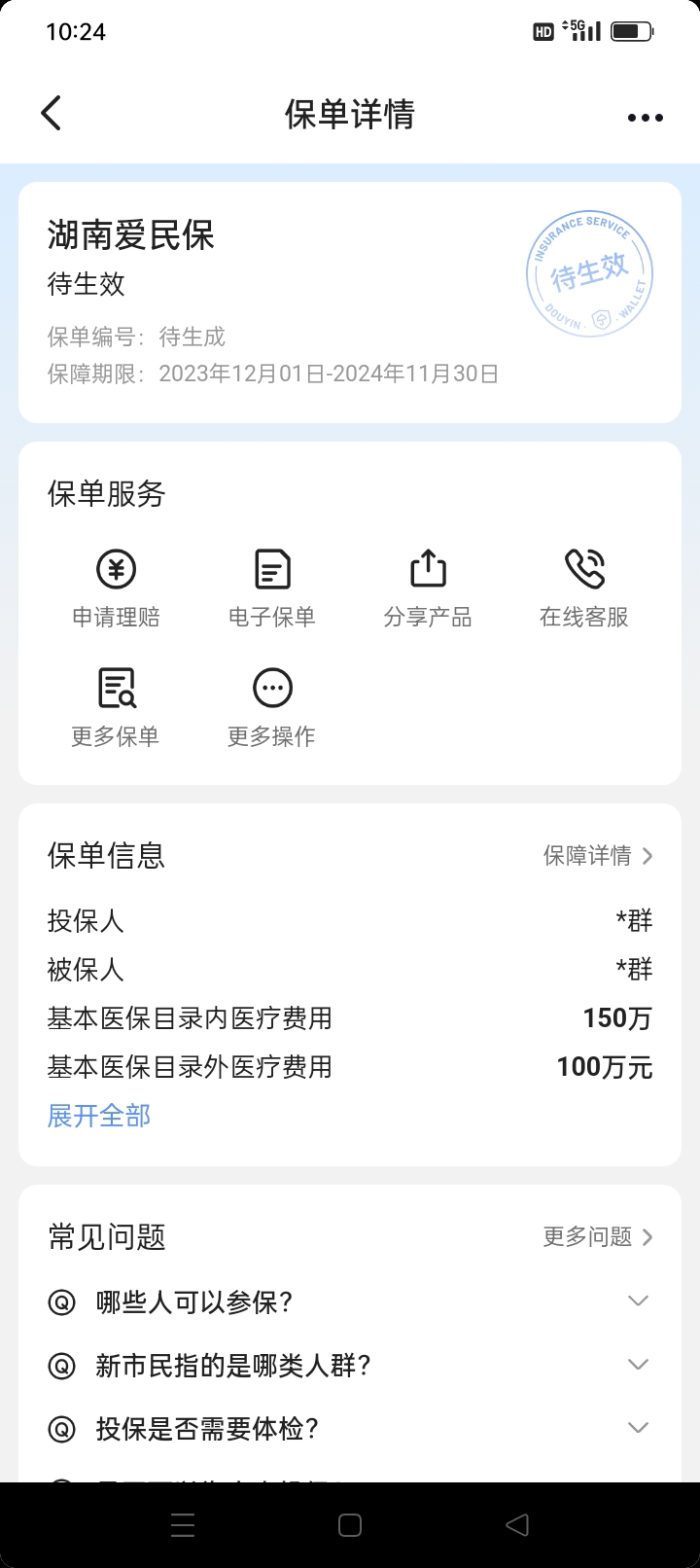
Task: Expand the question 哪些人可以参保？
Action: [x=350, y=1301]
